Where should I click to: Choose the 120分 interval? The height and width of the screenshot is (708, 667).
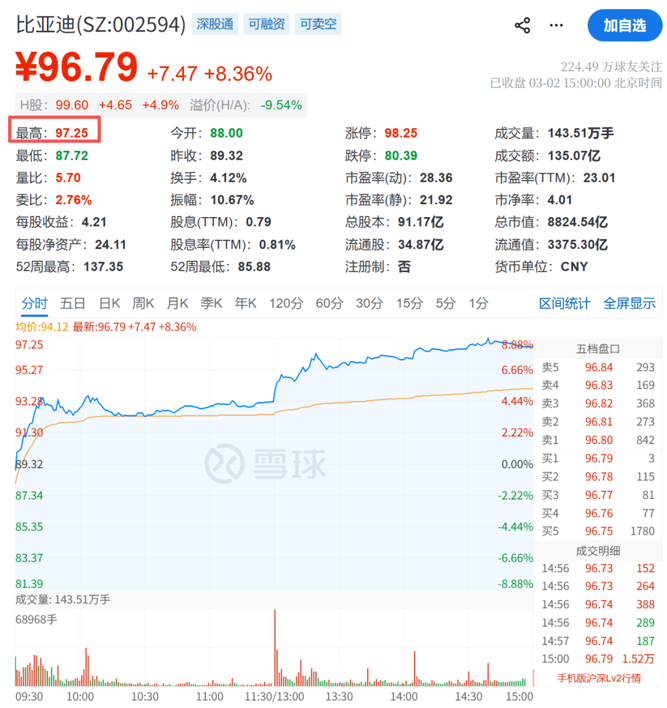[286, 303]
